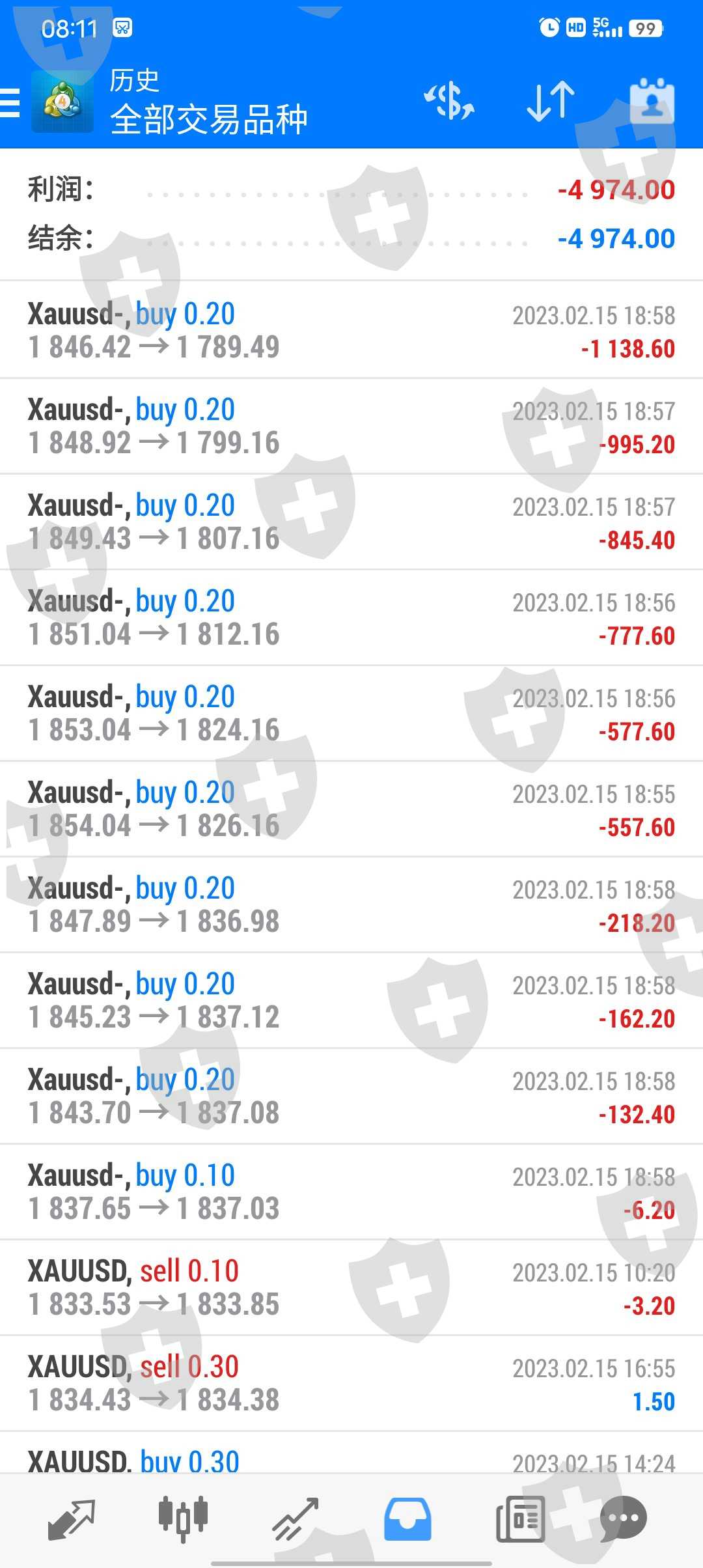Open the trade with loss -1 138.60
The height and width of the screenshot is (1568, 703).
pos(351,331)
